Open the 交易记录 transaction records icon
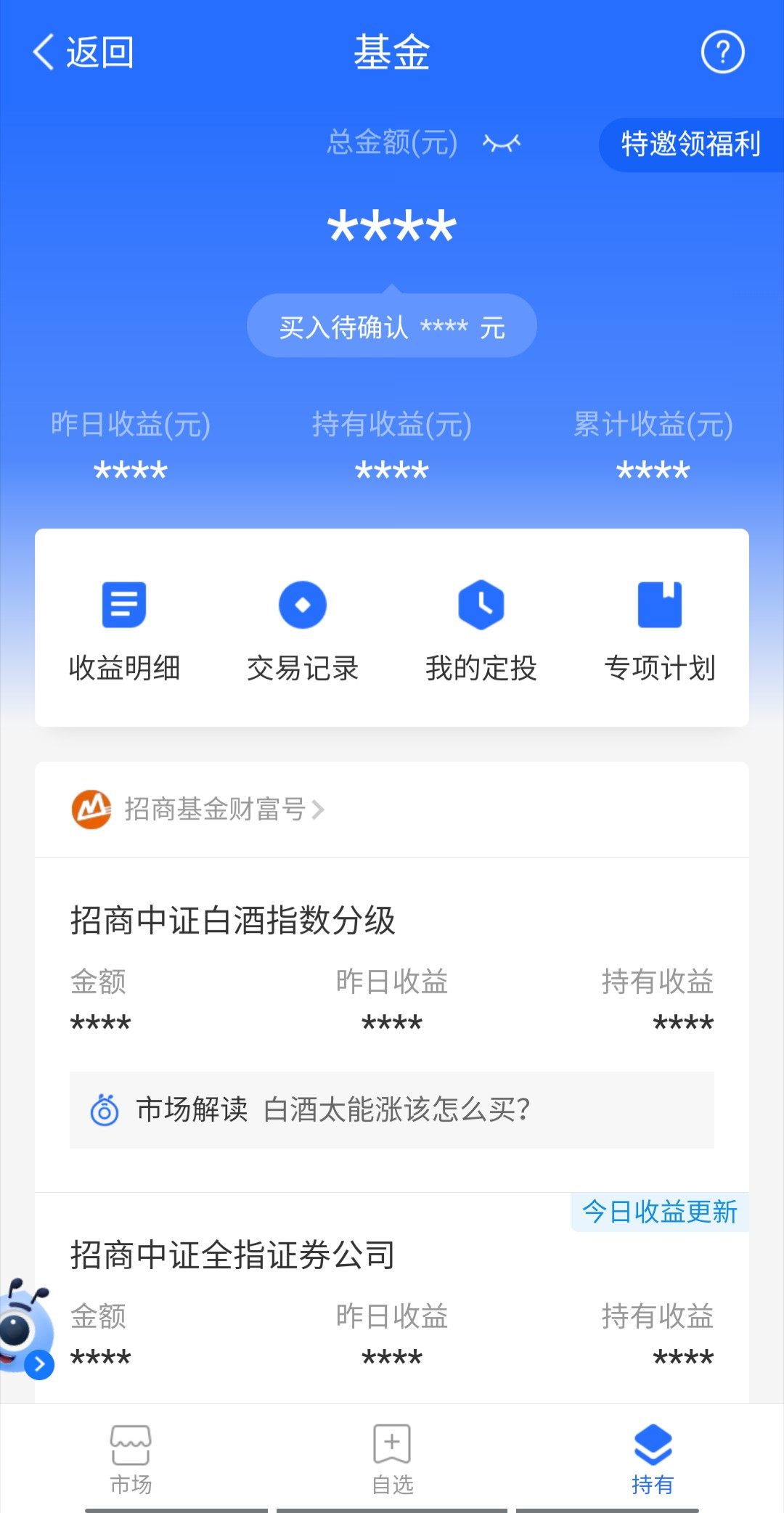Viewport: 784px width, 1513px height. 303,629
